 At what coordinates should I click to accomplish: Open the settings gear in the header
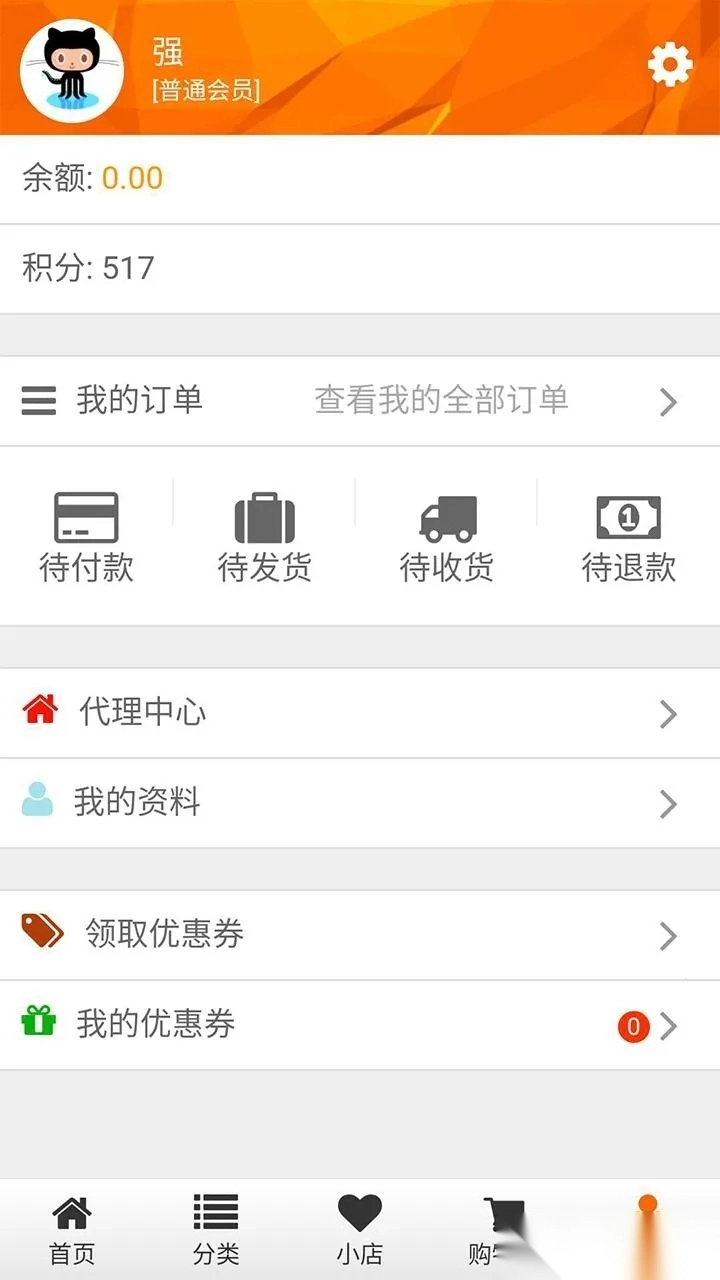tap(669, 63)
